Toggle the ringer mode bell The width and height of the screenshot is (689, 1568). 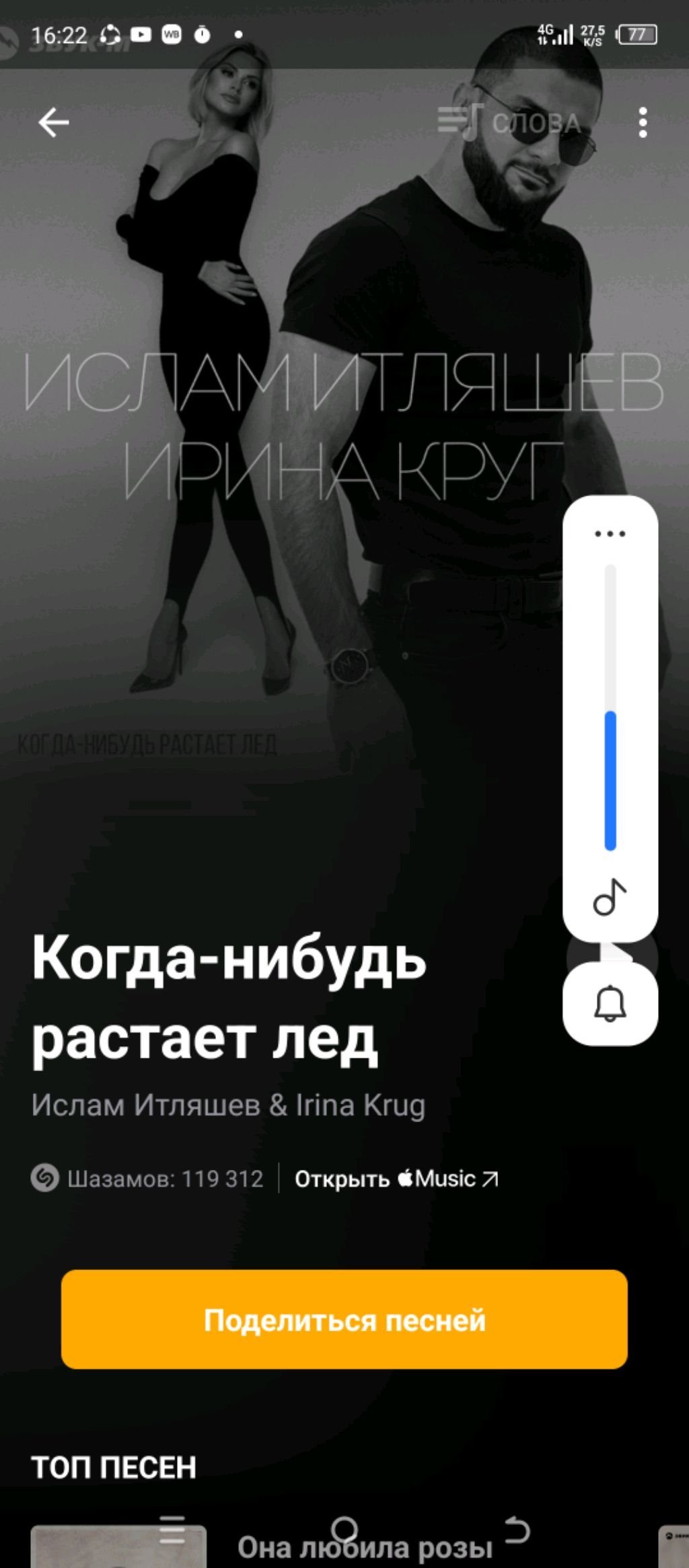(x=610, y=1004)
